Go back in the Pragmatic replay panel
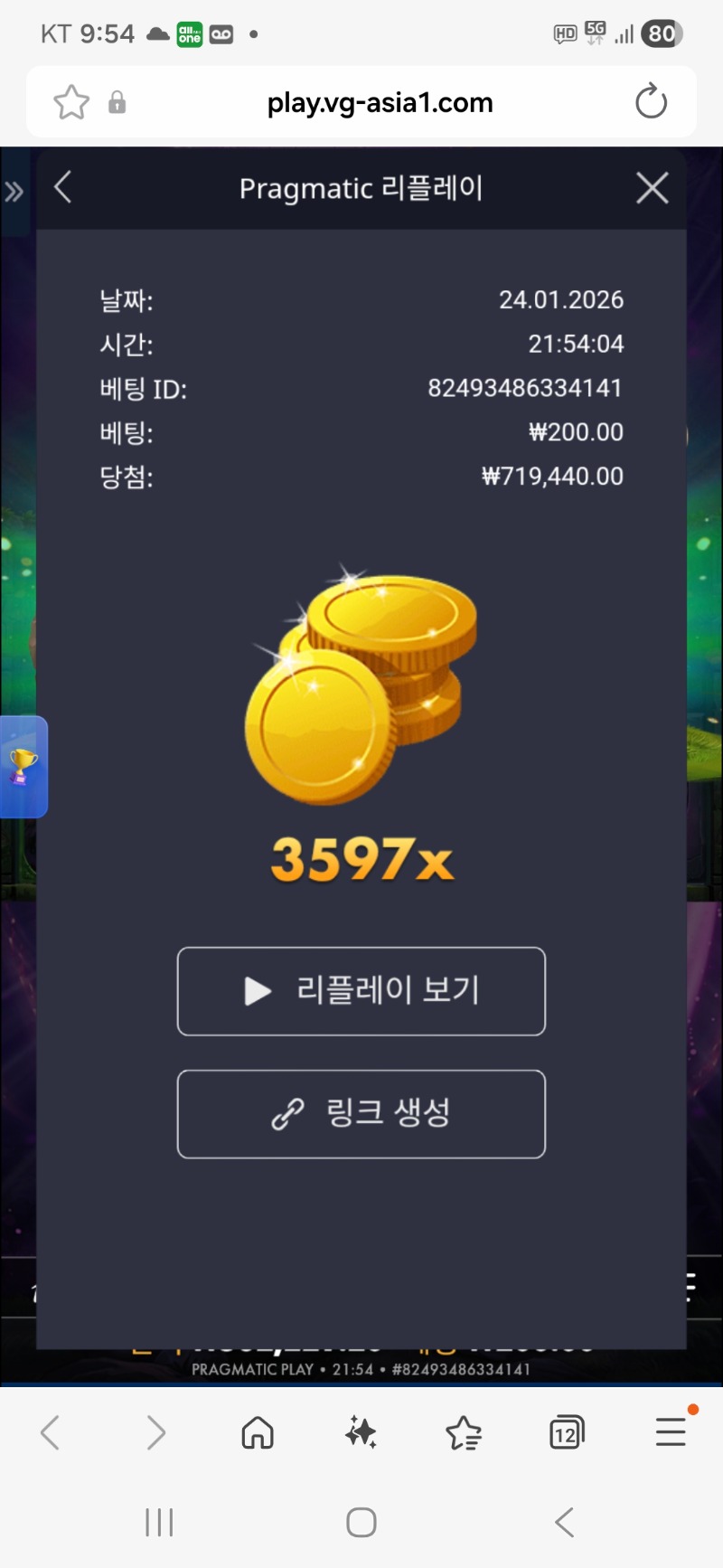This screenshot has width=723, height=1568. [x=62, y=188]
